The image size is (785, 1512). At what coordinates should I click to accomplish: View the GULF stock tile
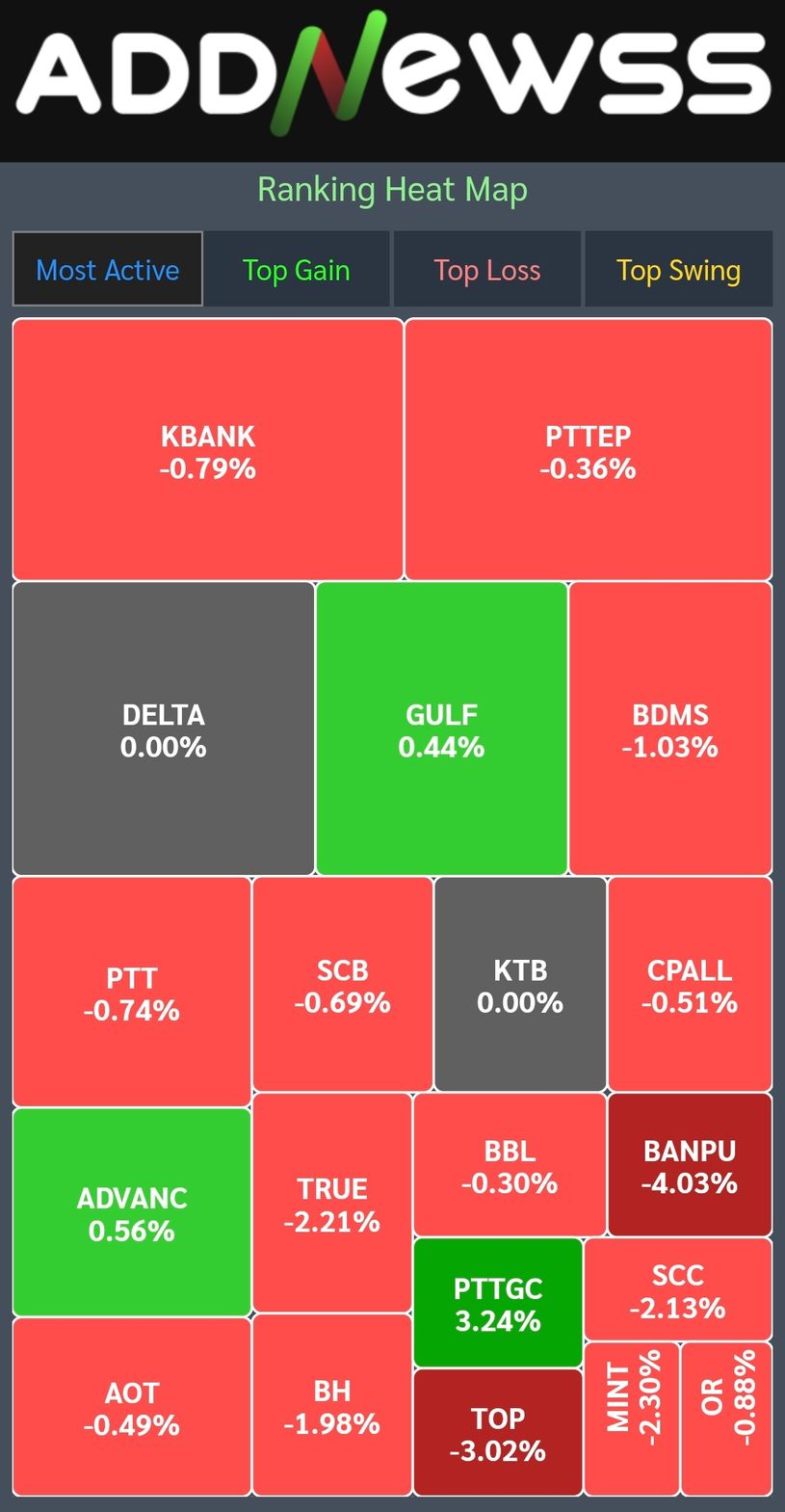tap(441, 729)
